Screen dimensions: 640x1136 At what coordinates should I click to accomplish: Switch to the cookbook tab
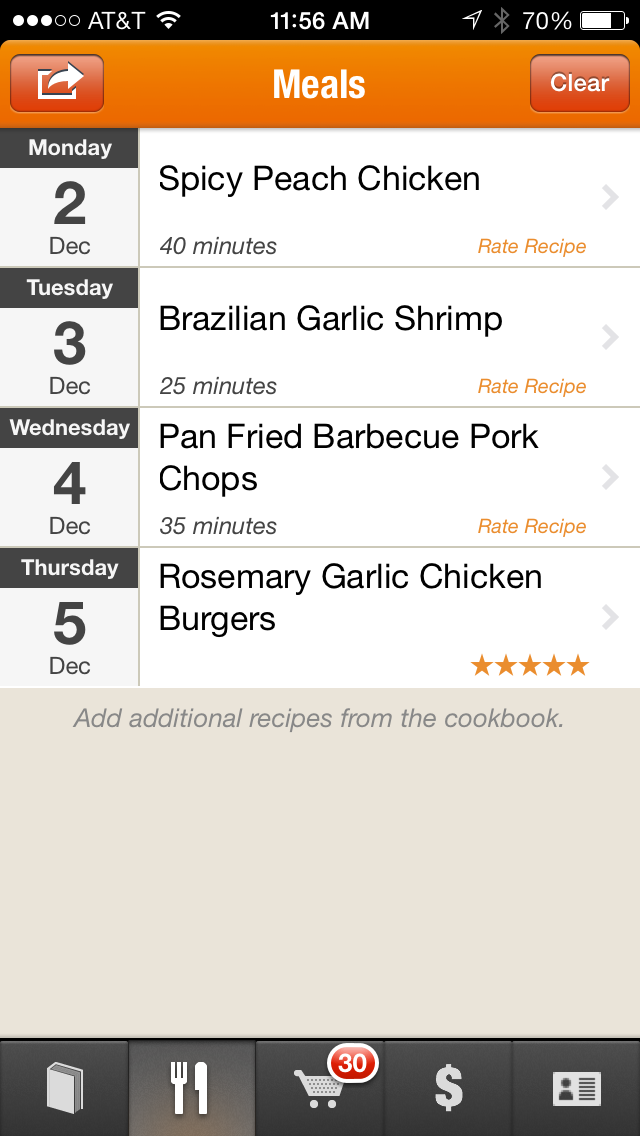pyautogui.click(x=64, y=1088)
